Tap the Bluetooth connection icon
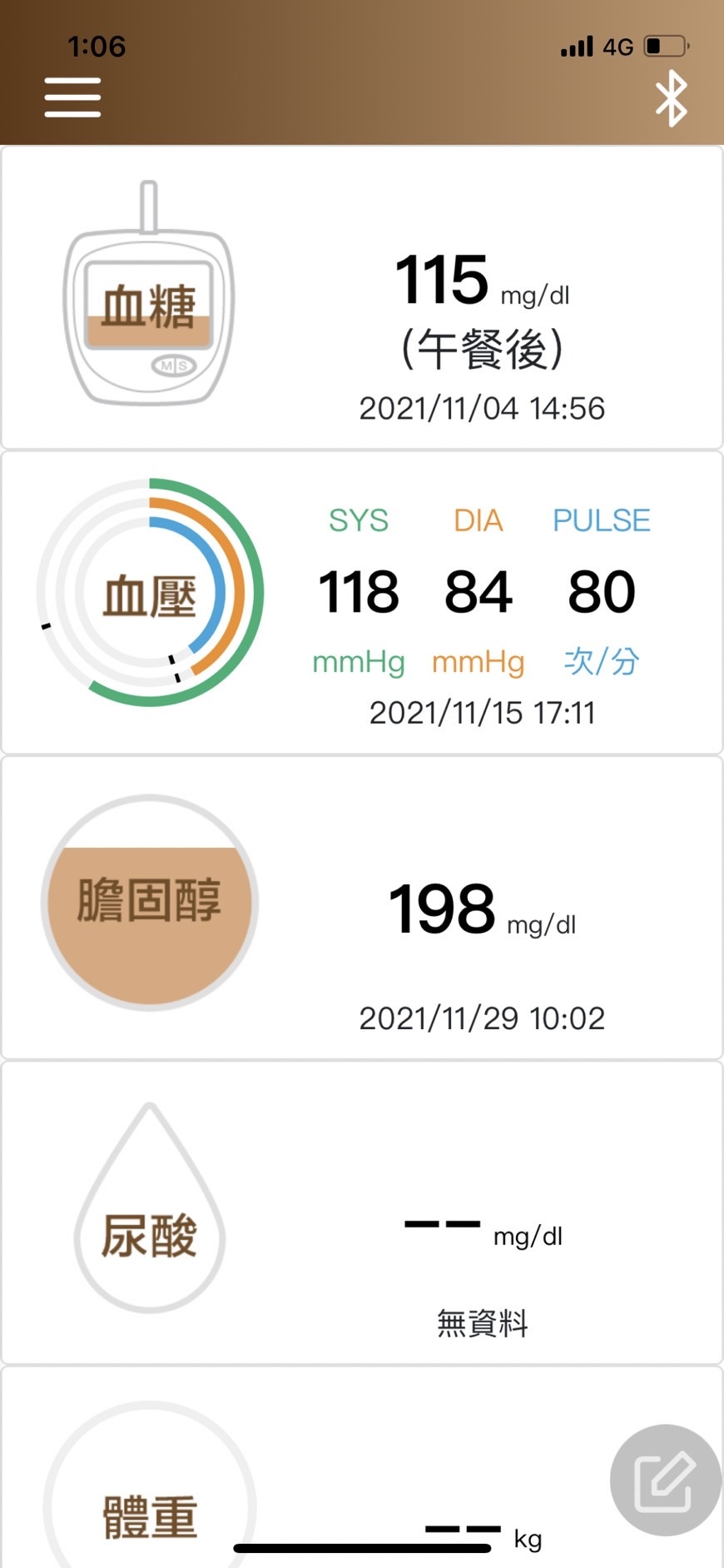 (x=671, y=98)
